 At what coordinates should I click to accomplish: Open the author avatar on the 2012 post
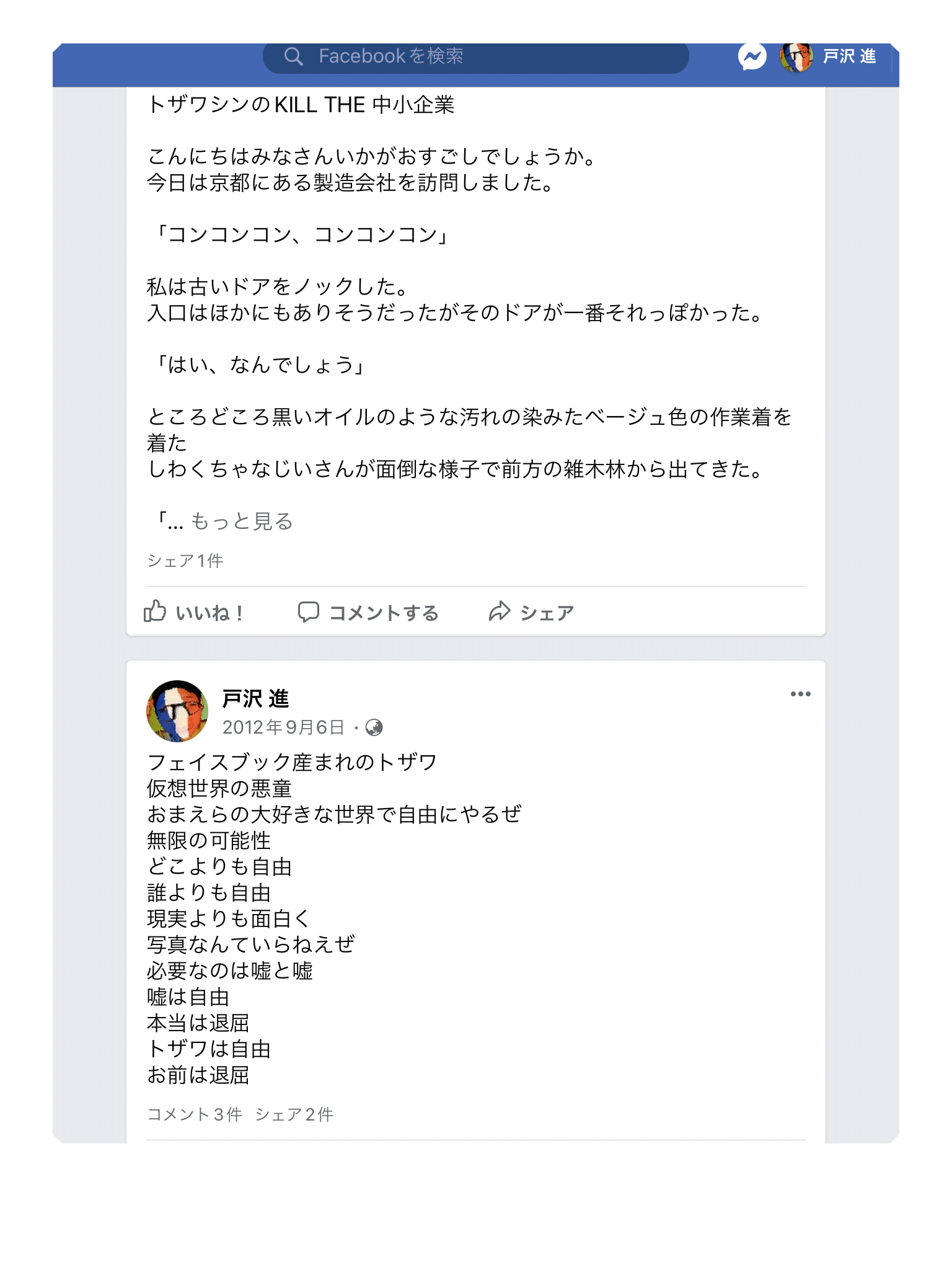(x=177, y=711)
